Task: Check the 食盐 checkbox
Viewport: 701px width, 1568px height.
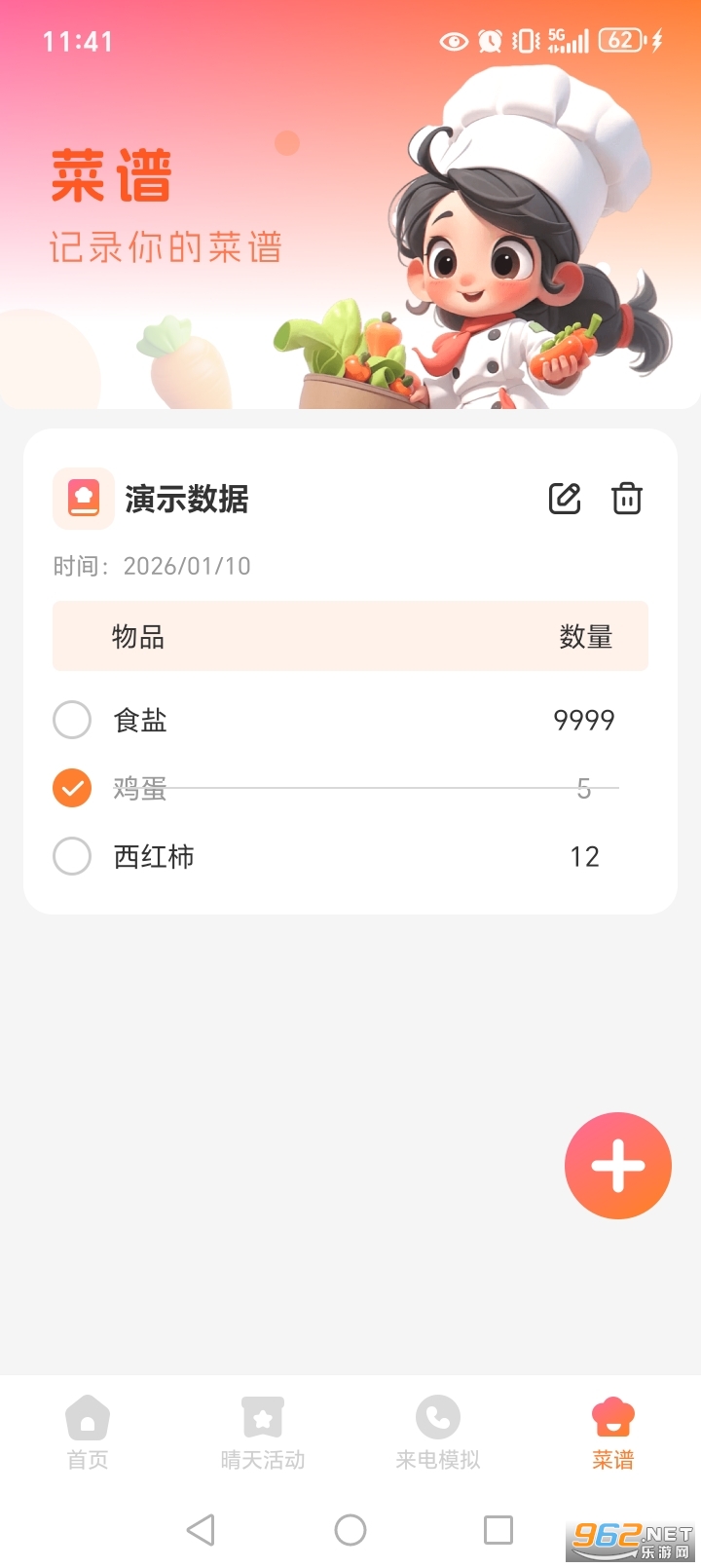Action: (x=71, y=720)
